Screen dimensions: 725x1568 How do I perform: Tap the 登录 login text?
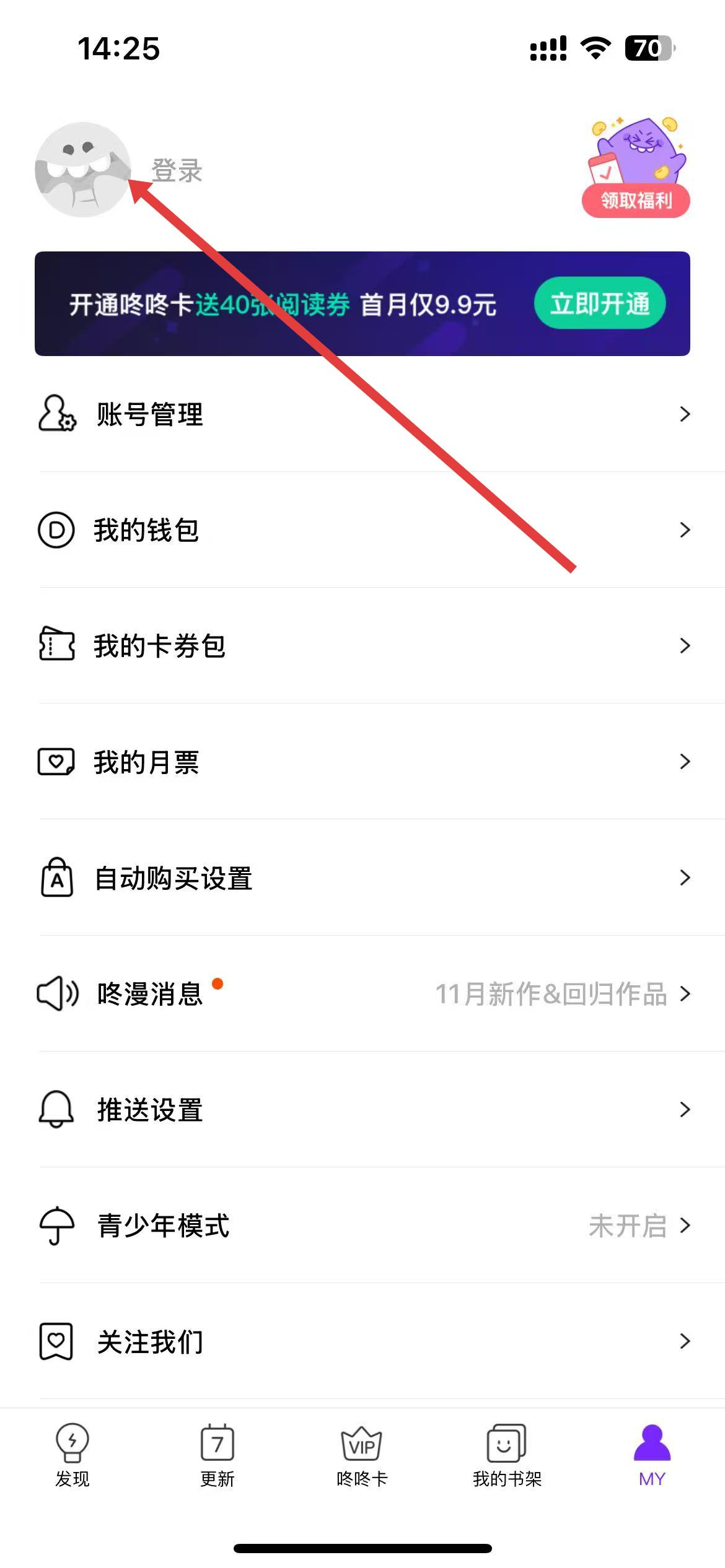pyautogui.click(x=177, y=170)
